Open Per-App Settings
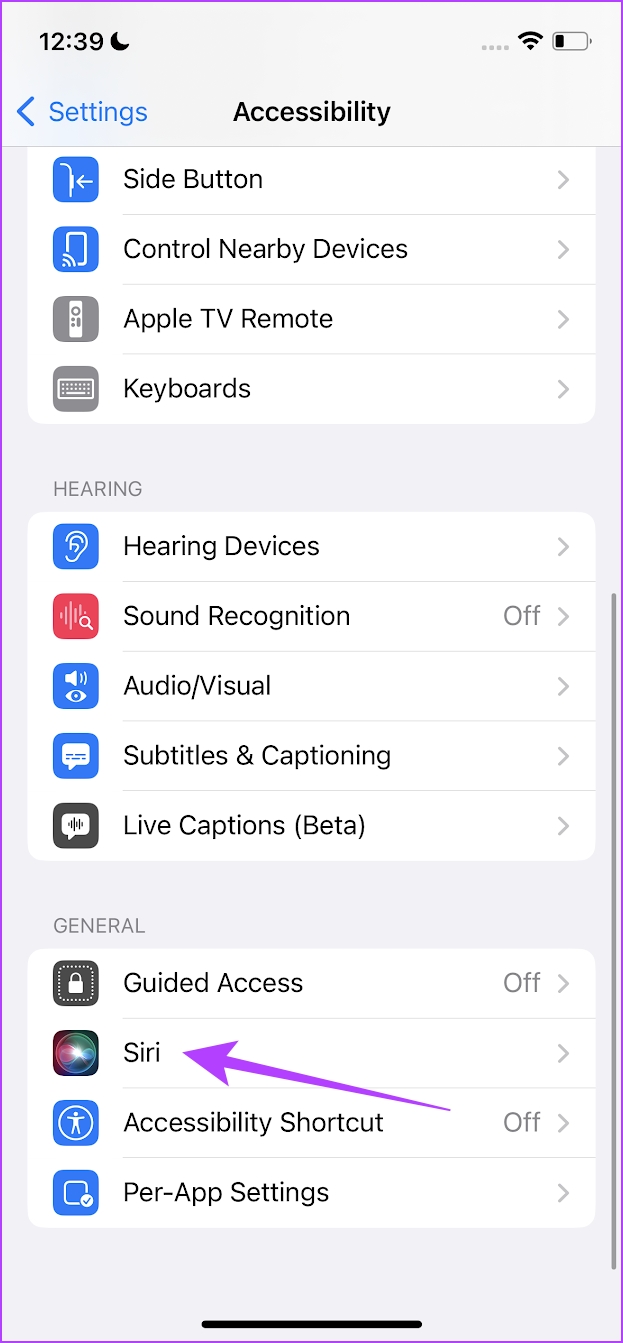623x1343 pixels. coord(310,1193)
